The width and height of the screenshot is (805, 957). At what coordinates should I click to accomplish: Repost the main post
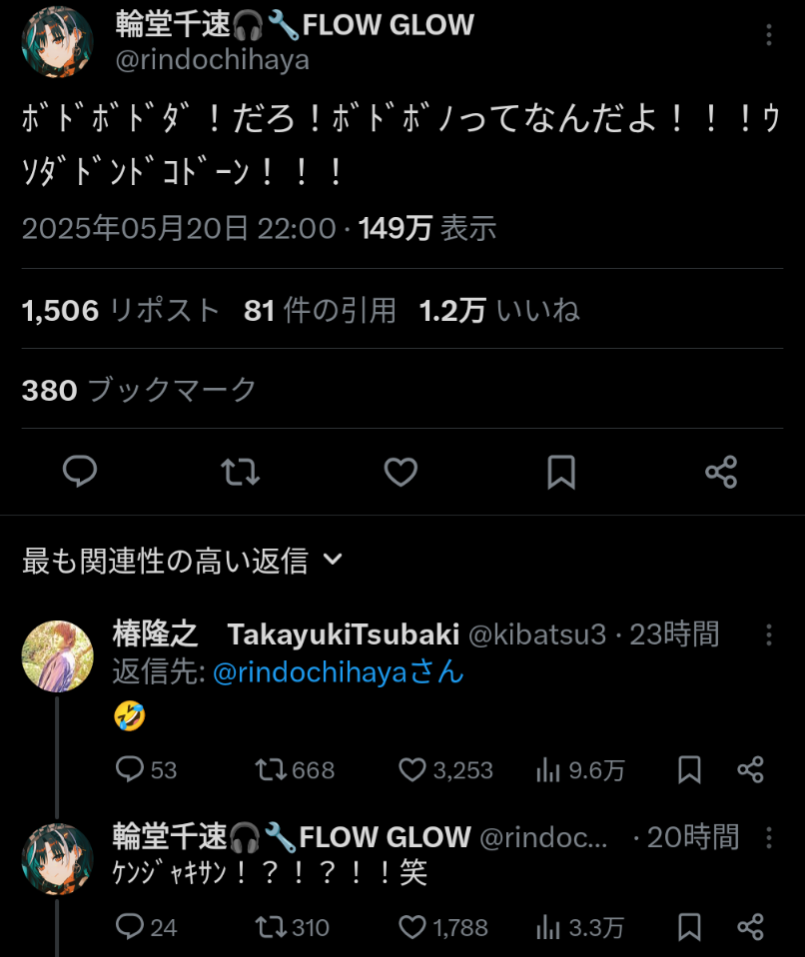240,471
